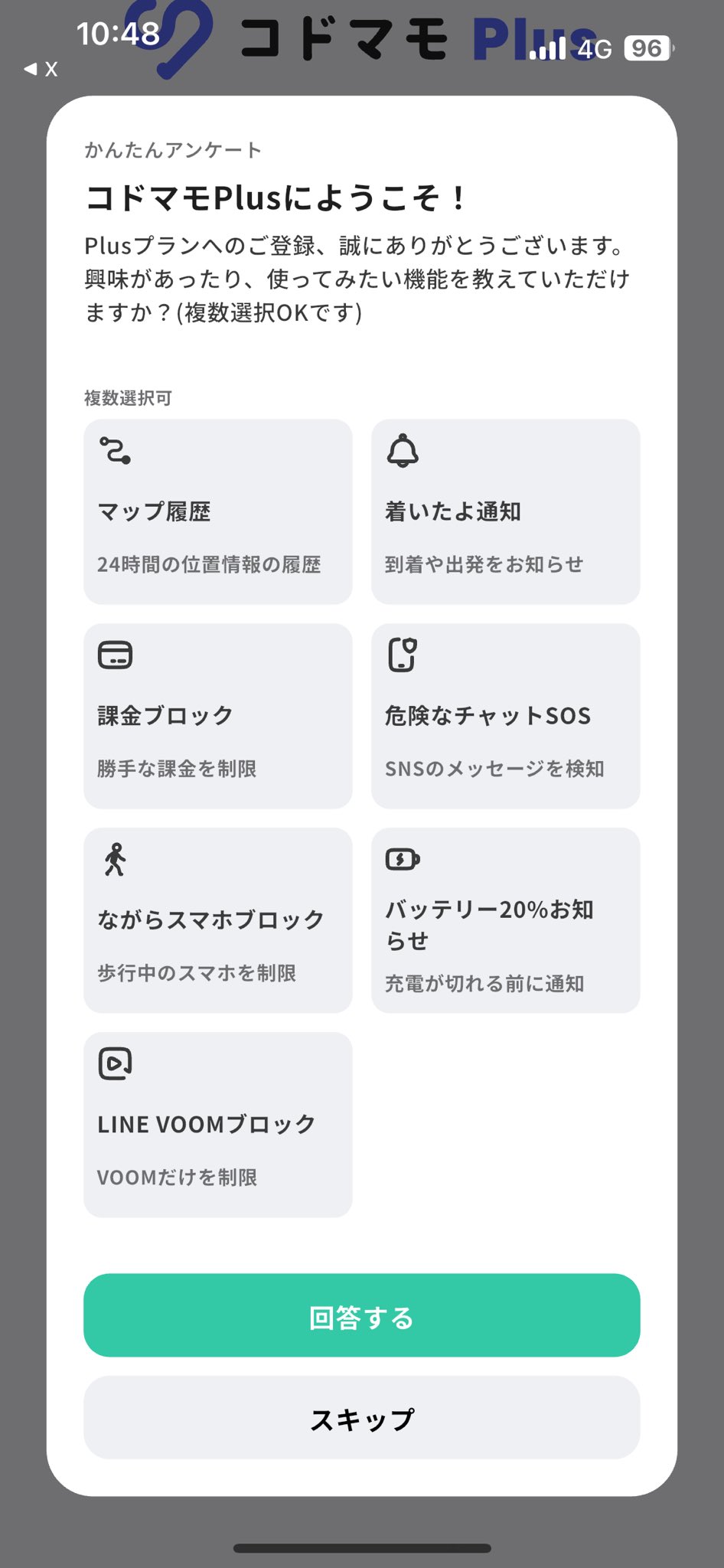Choose バッテリー20%お知らせ option

505,920
